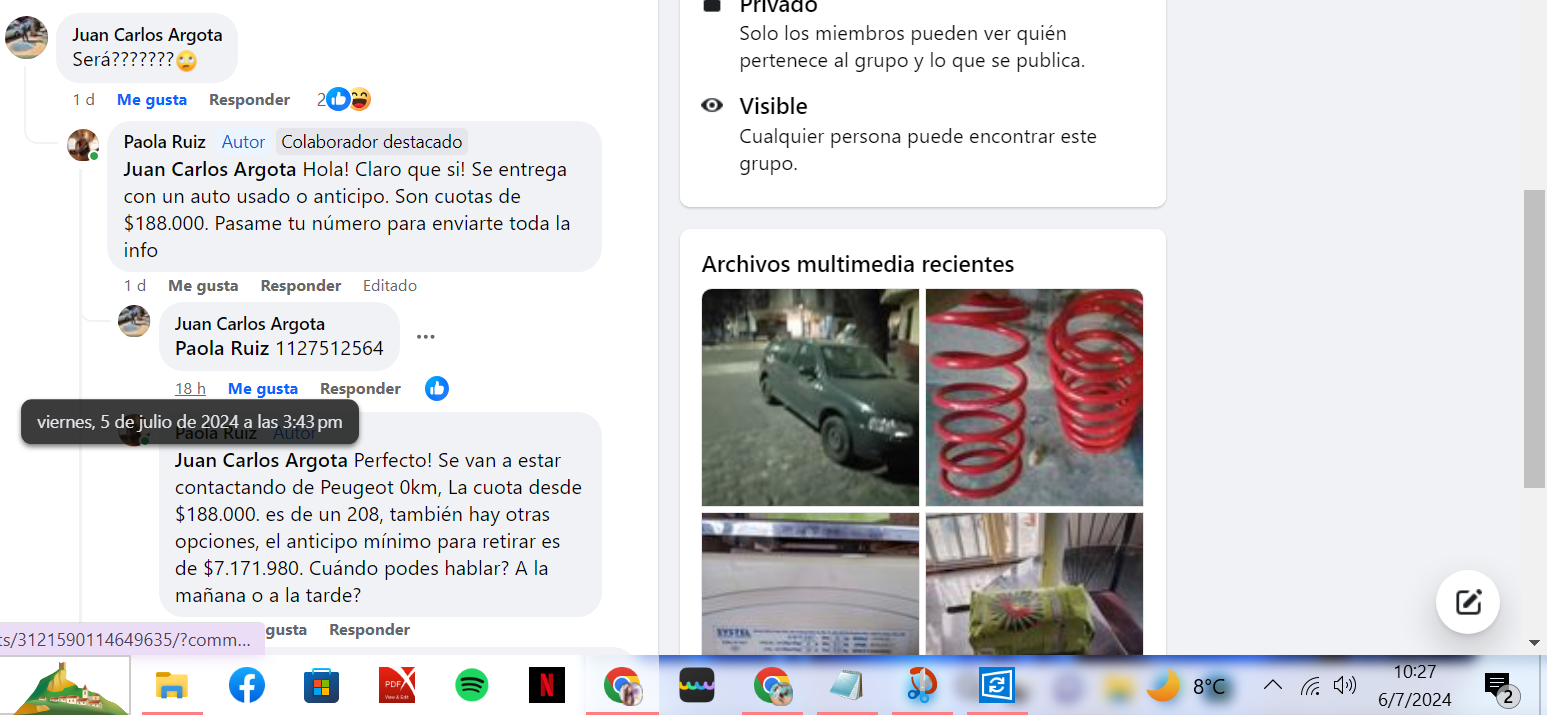The width and height of the screenshot is (1547, 715).
Task: View the red coil springs photo
Action: [x=1034, y=397]
